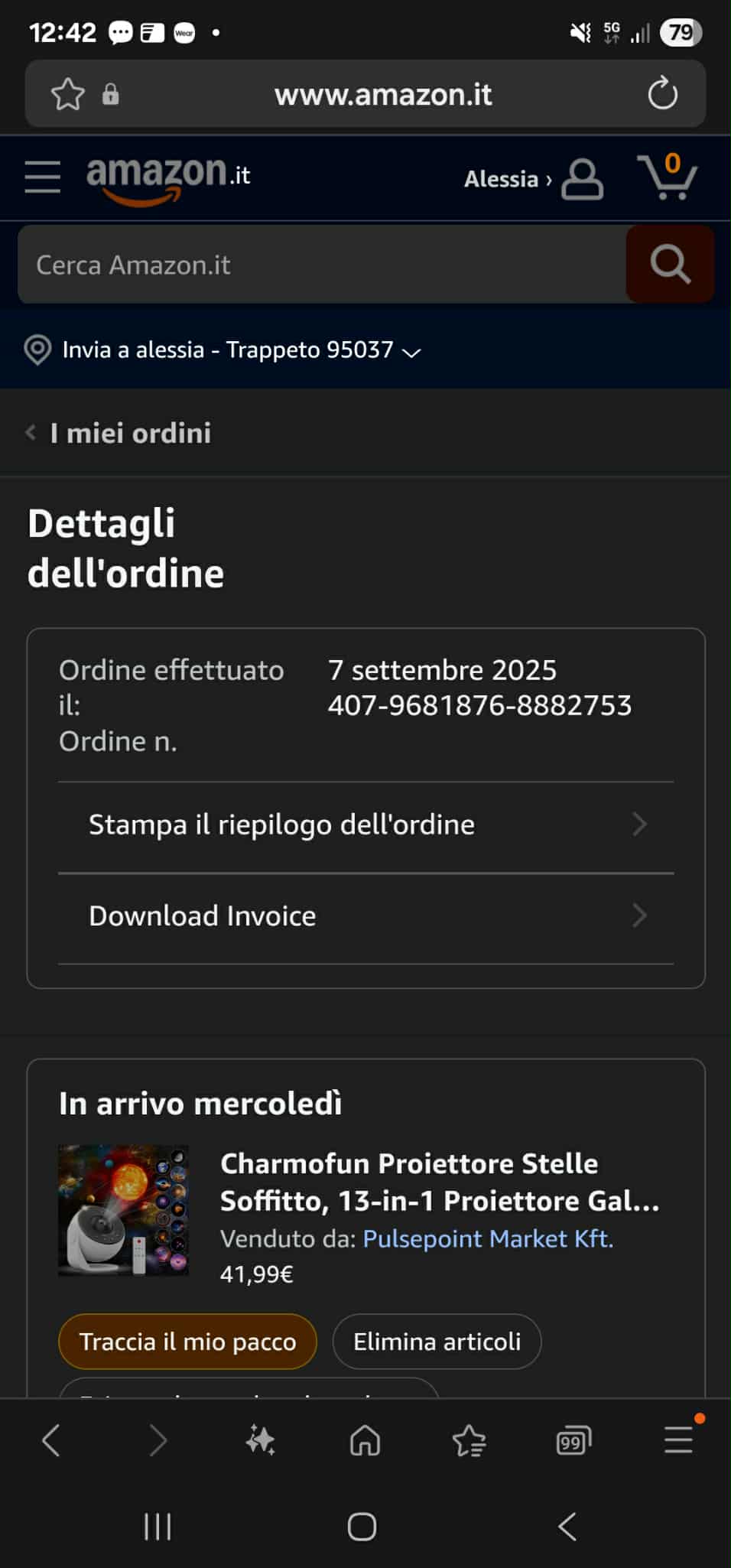Open the shopping cart
Image resolution: width=731 pixels, height=1568 pixels.
tap(666, 177)
